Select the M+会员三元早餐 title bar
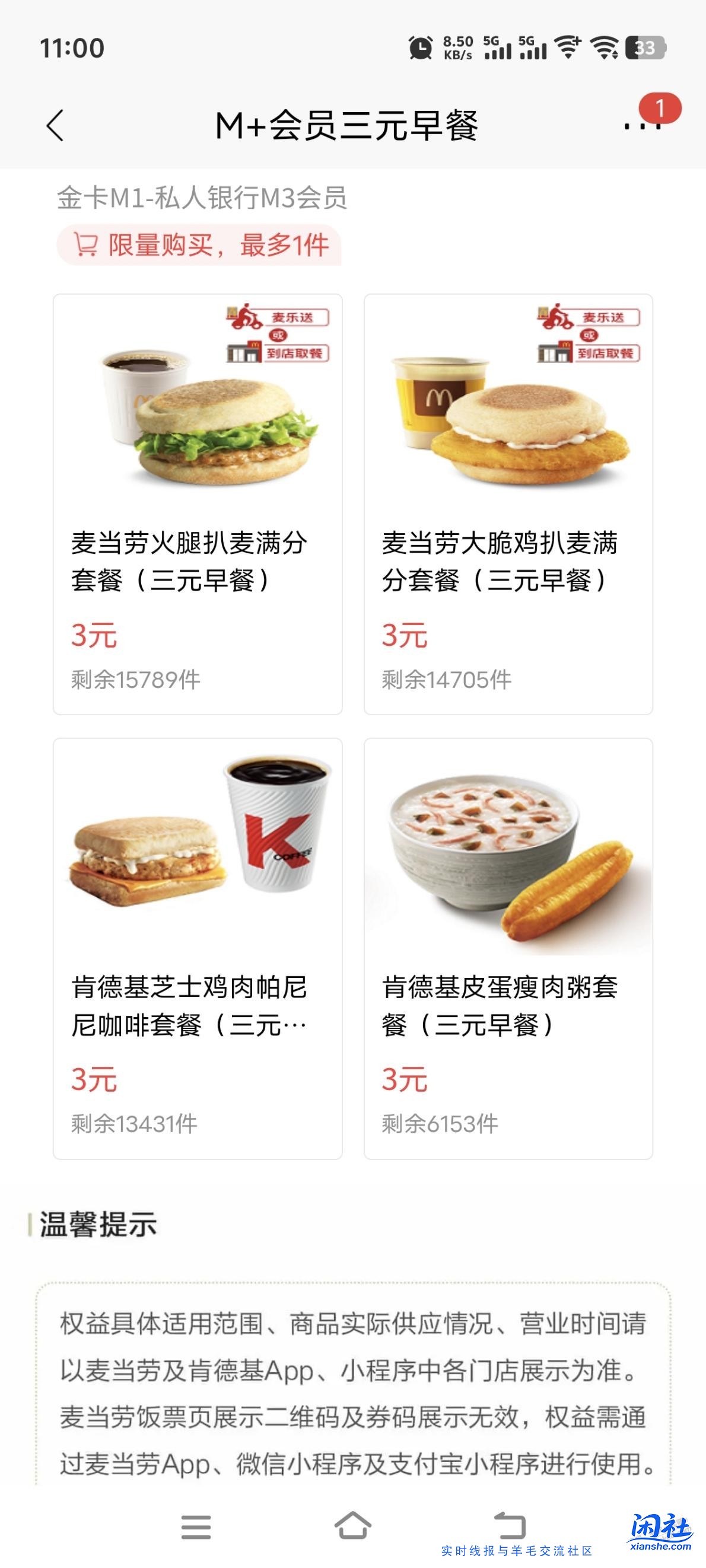Image resolution: width=706 pixels, height=1568 pixels. [x=349, y=125]
